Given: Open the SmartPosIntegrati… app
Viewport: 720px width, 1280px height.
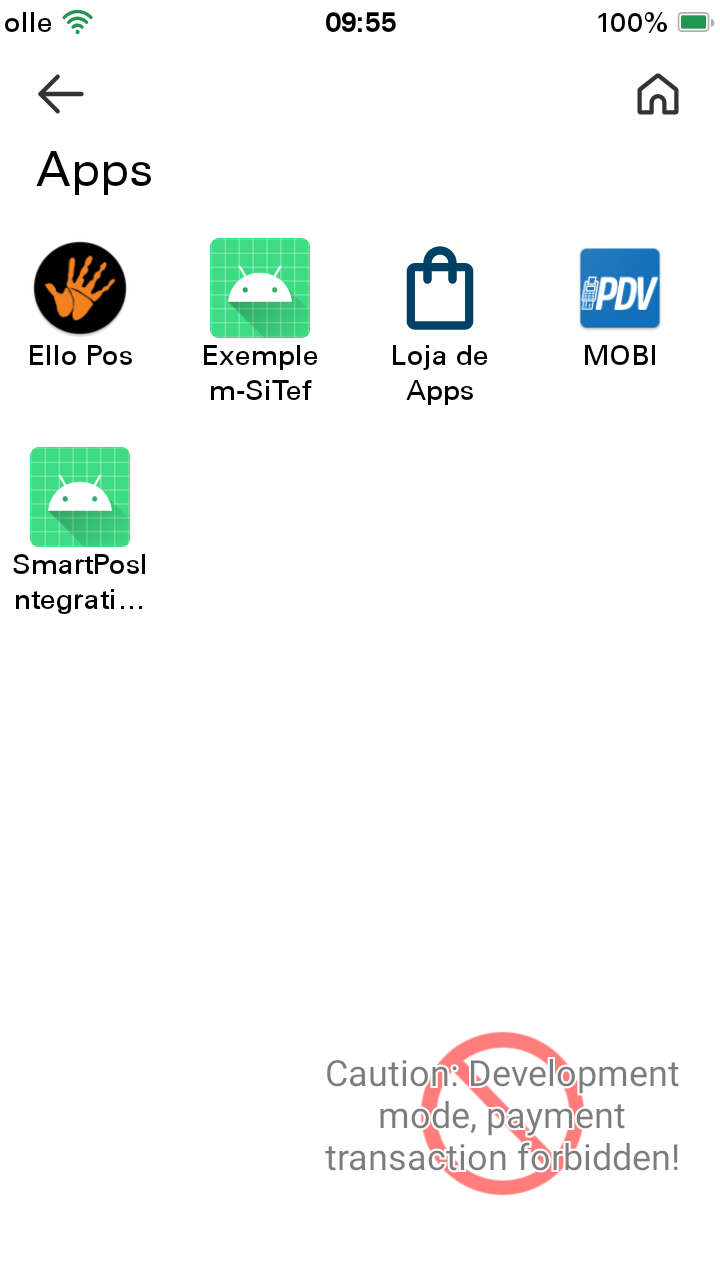Looking at the screenshot, I should pyautogui.click(x=80, y=497).
